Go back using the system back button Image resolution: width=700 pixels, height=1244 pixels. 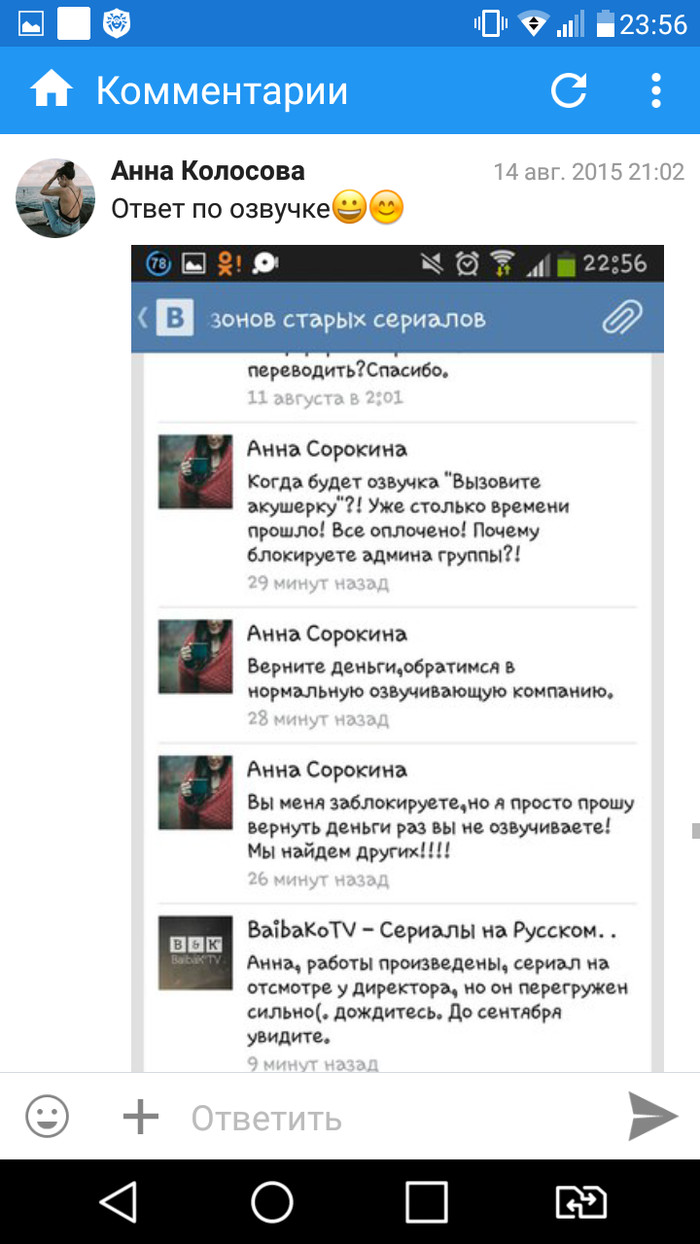118,1202
